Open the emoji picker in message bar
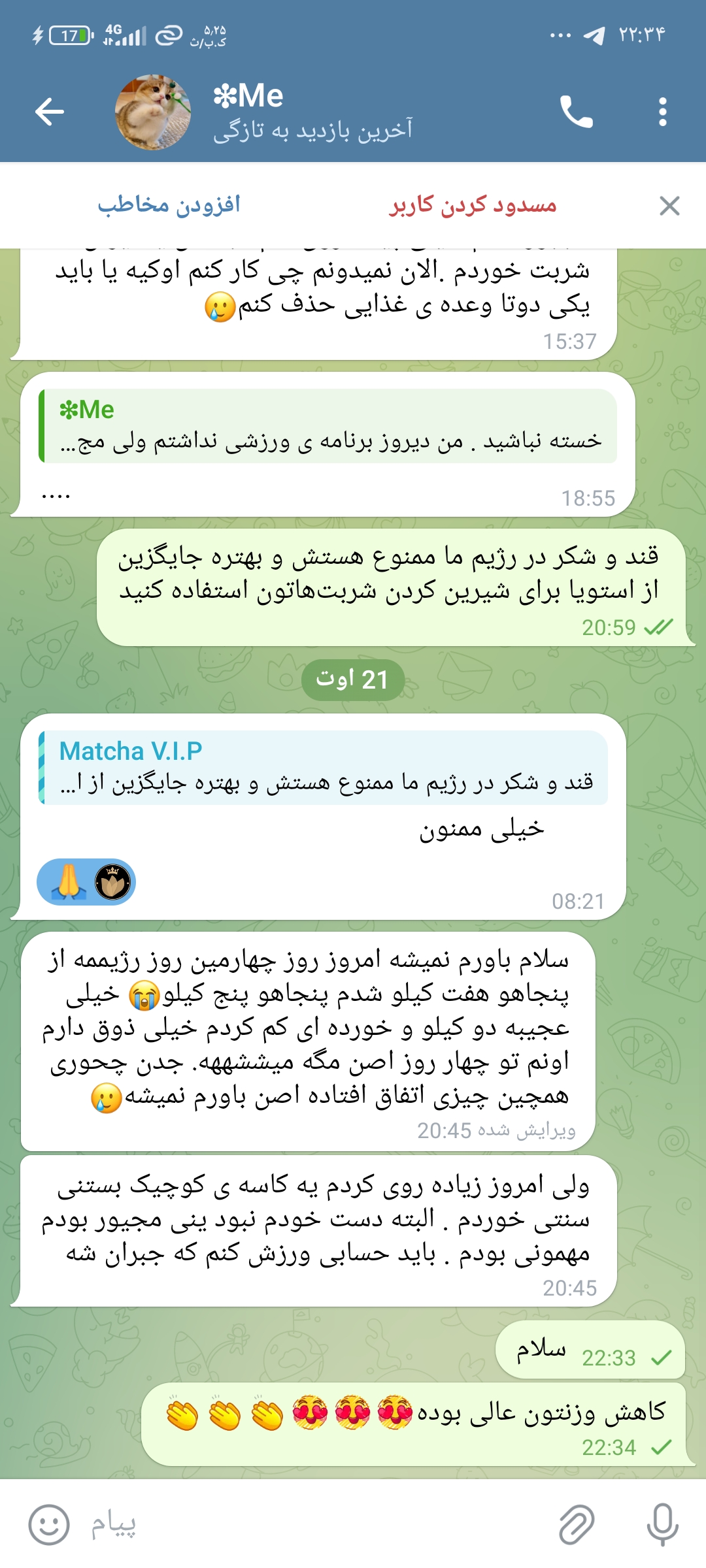706x1568 pixels. tap(49, 1525)
